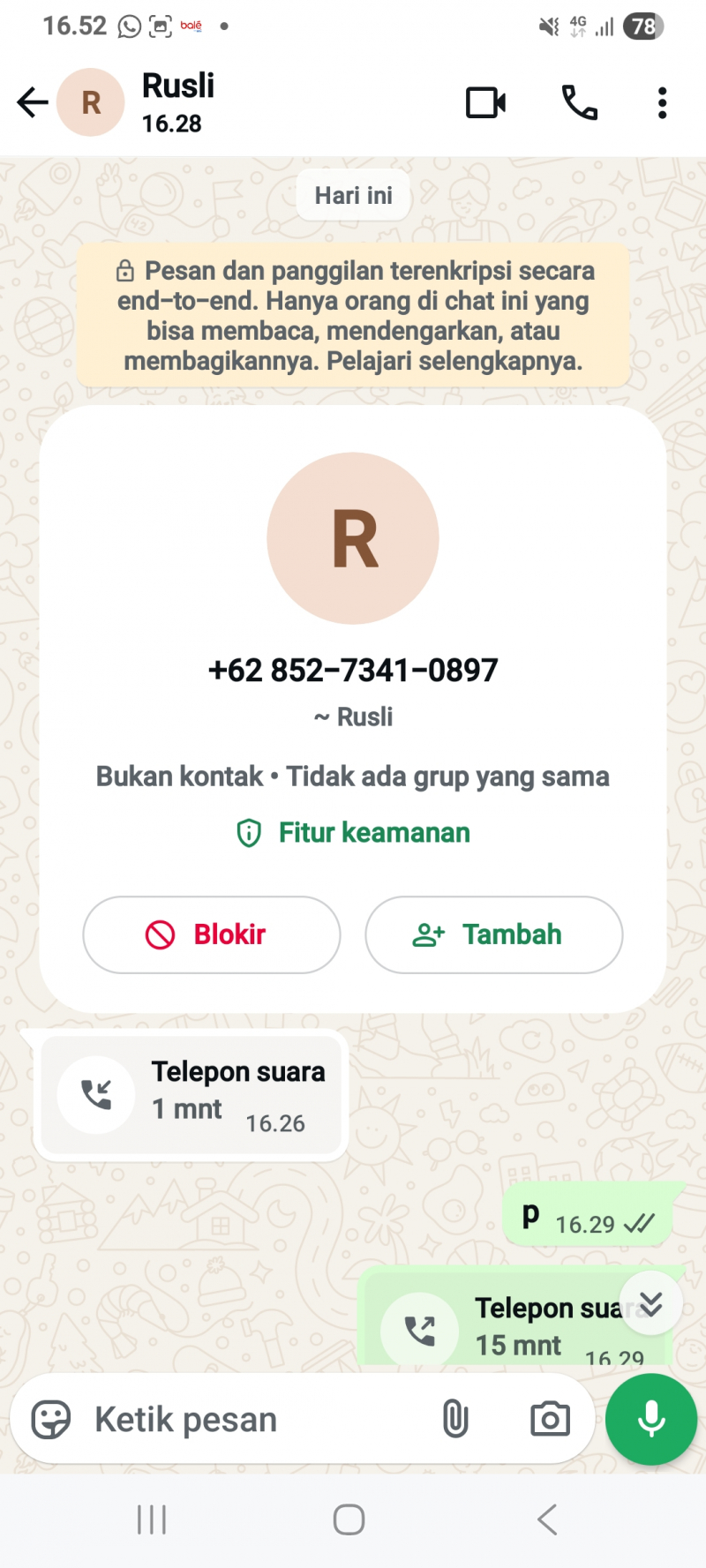Open the system recent apps view

tap(152, 1520)
